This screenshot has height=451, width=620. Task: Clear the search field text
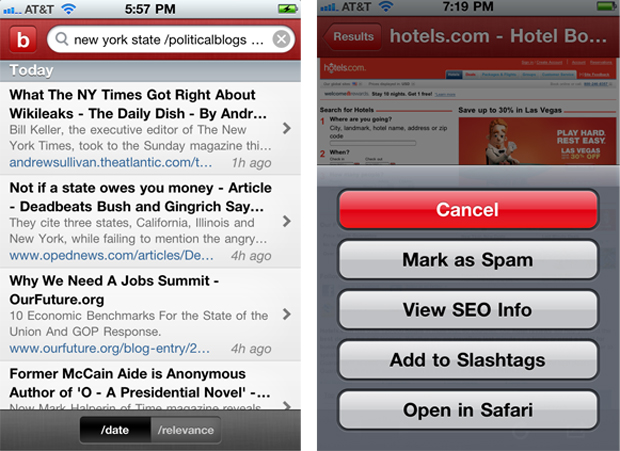click(282, 40)
